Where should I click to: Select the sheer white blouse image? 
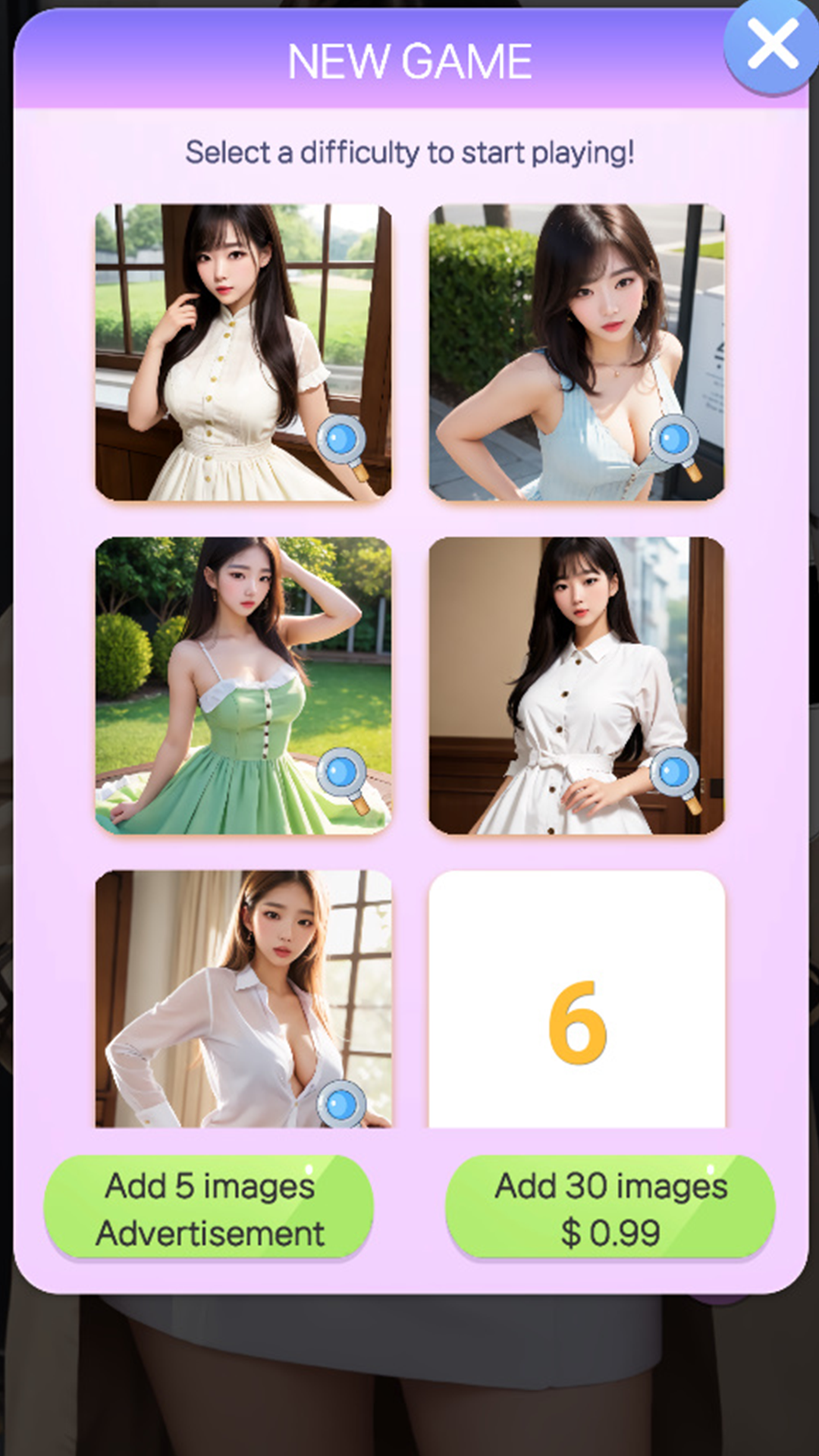243,999
